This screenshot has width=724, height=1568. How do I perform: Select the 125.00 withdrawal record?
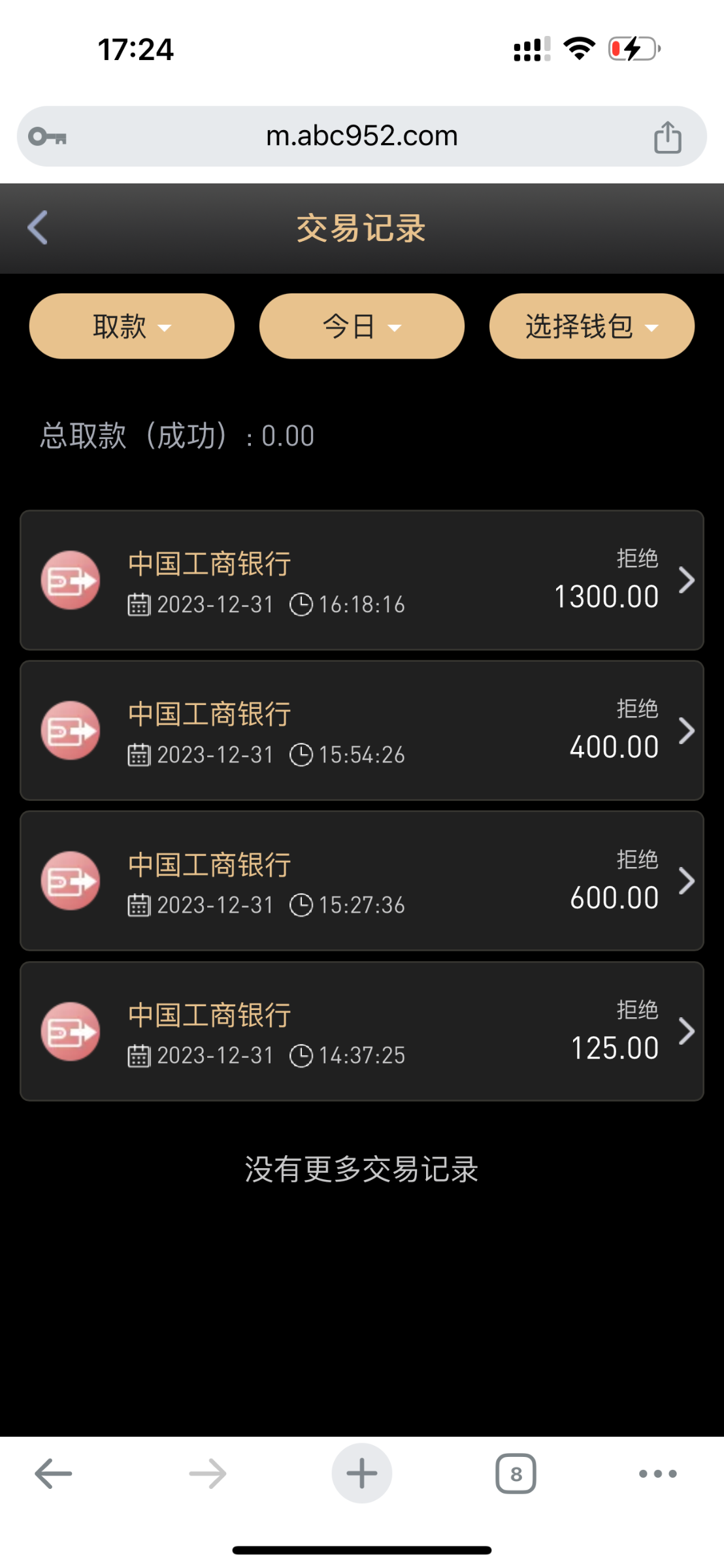361,1031
